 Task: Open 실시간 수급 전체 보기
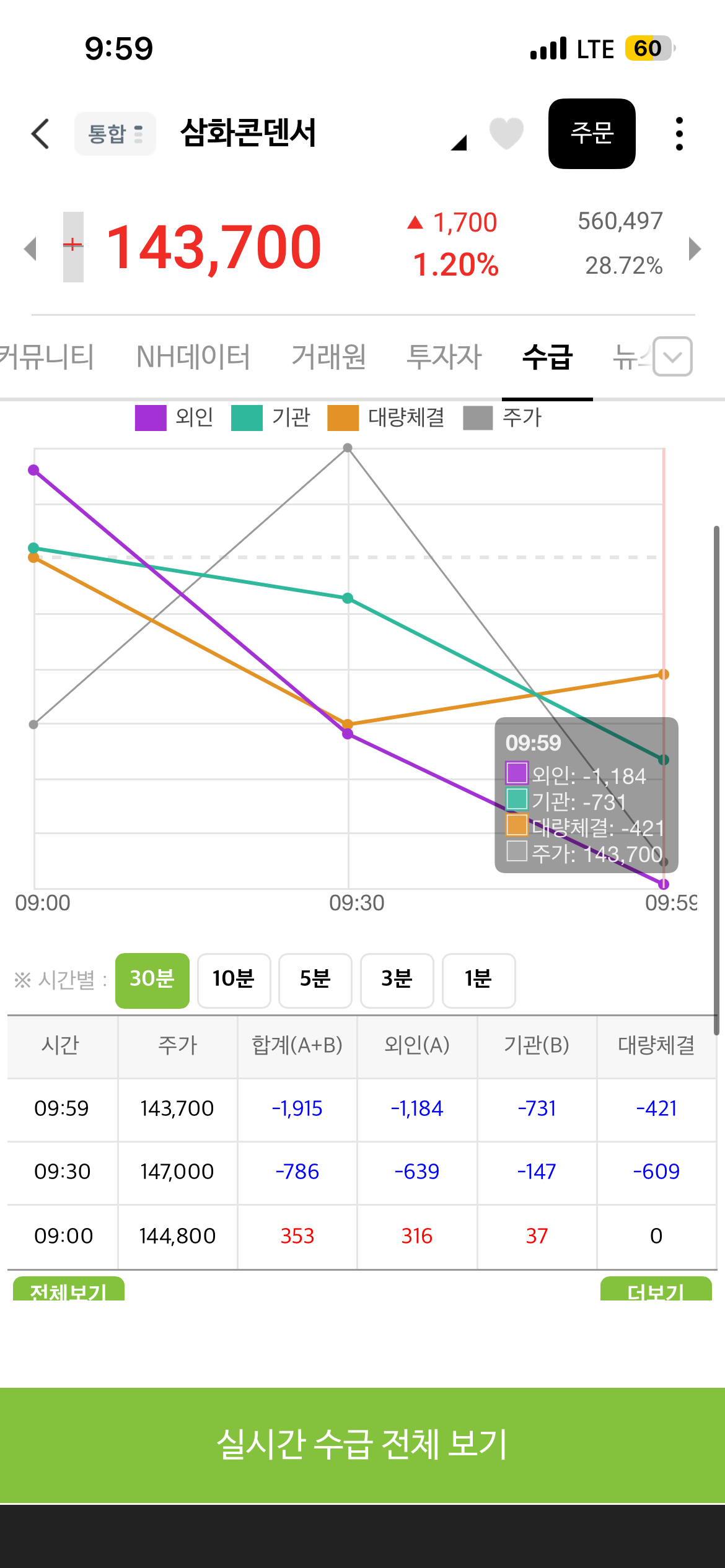362,1445
